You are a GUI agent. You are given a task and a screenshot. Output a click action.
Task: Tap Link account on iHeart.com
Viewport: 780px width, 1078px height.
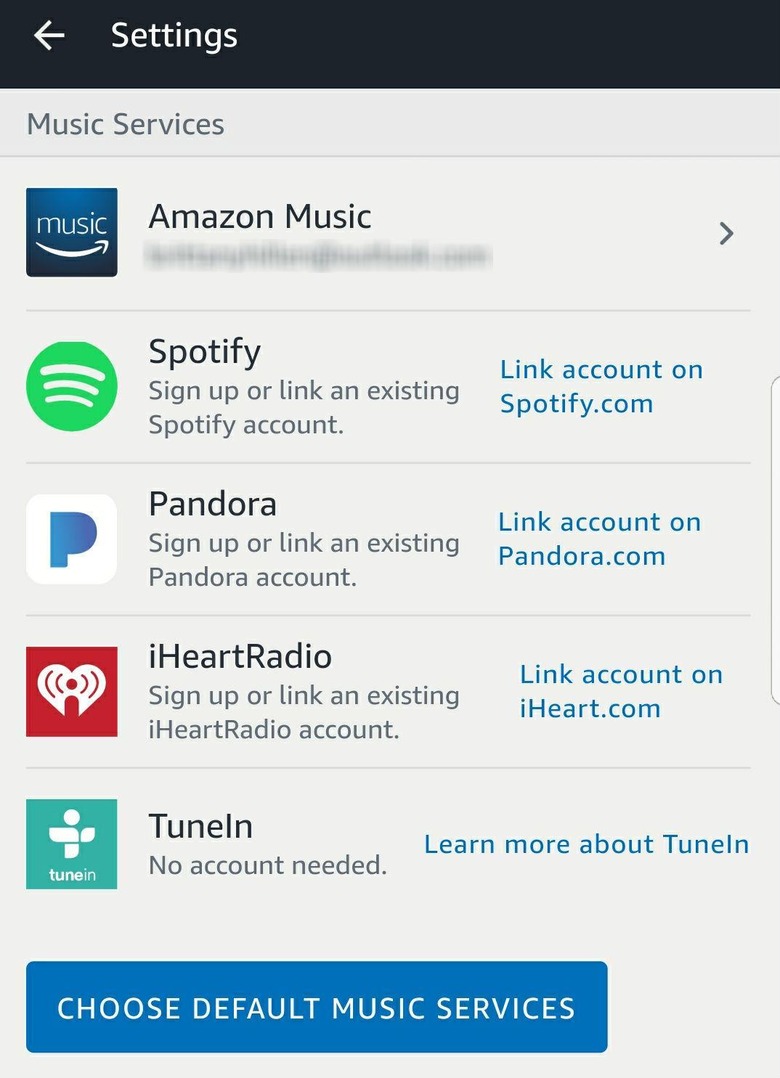620,691
